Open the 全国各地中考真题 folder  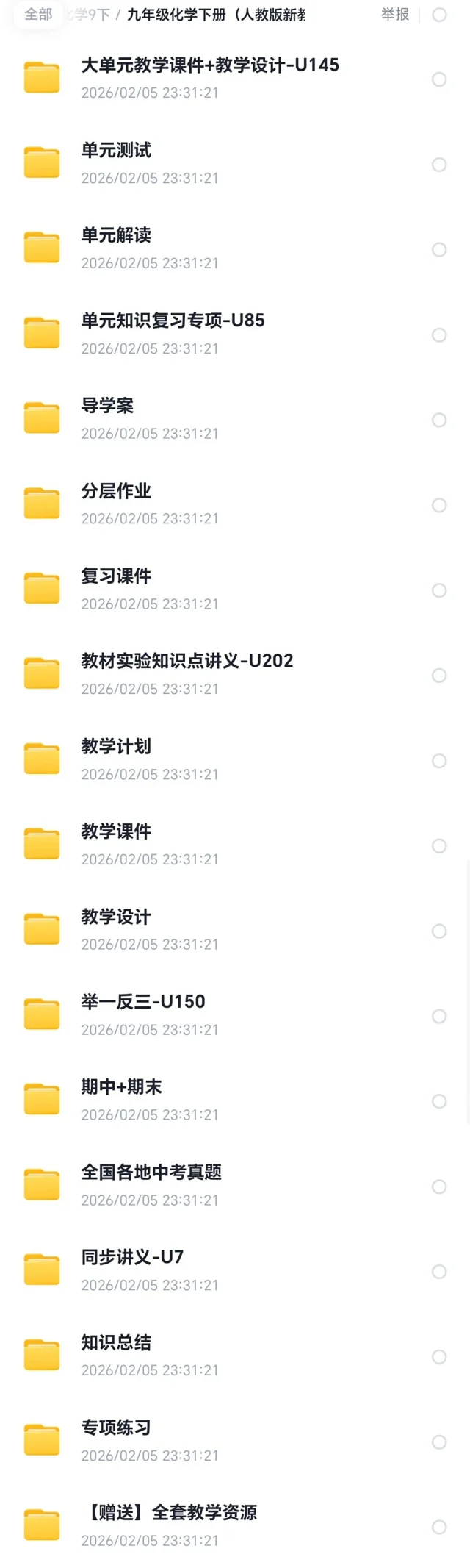click(151, 1172)
